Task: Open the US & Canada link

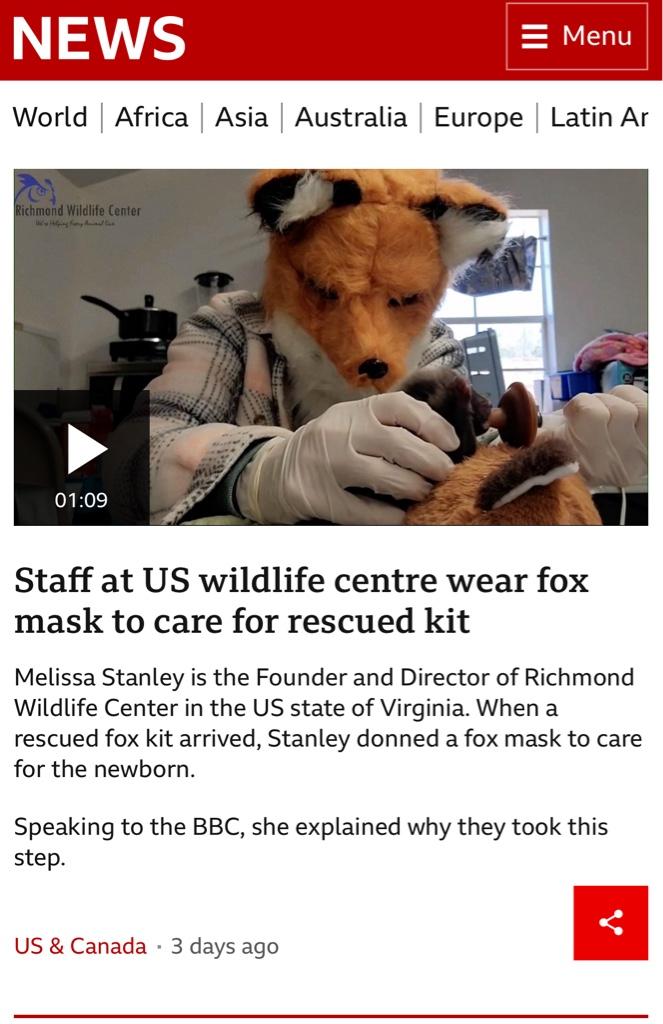Action: pos(80,946)
